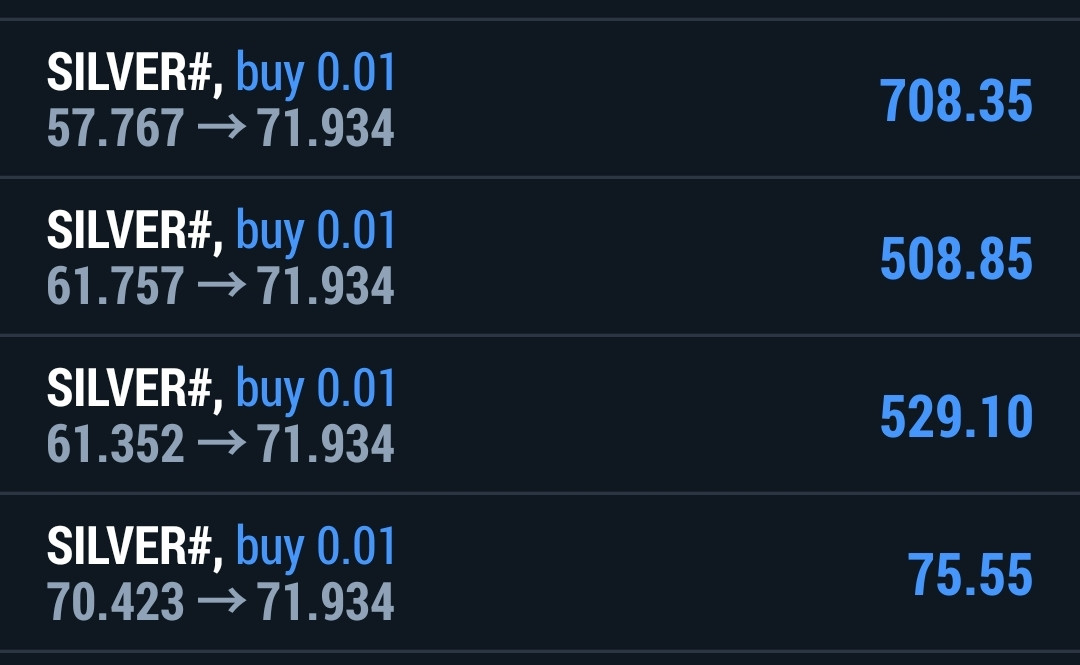Select the SILVER# buy from 61.352
The image size is (1080, 665).
pos(540,415)
